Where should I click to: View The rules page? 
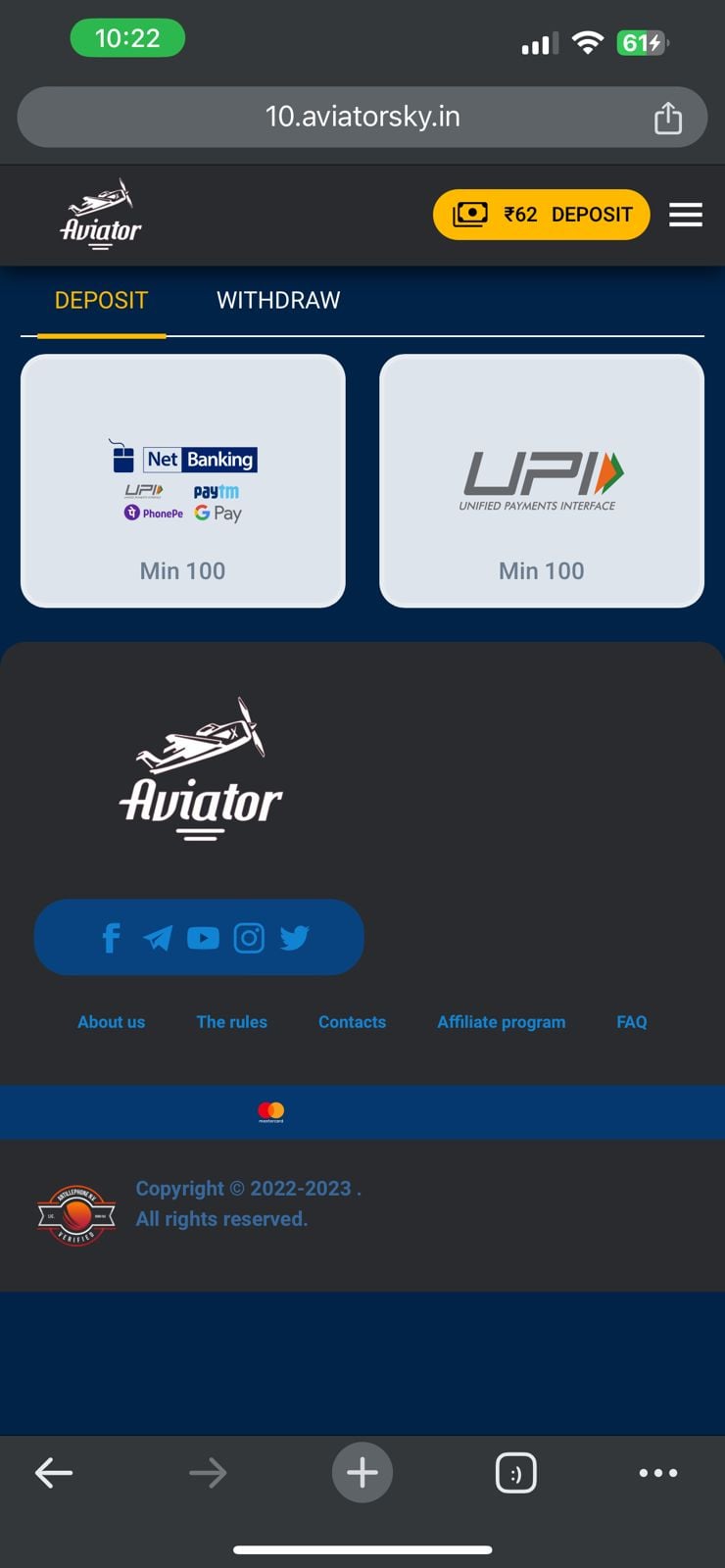pyautogui.click(x=231, y=1021)
